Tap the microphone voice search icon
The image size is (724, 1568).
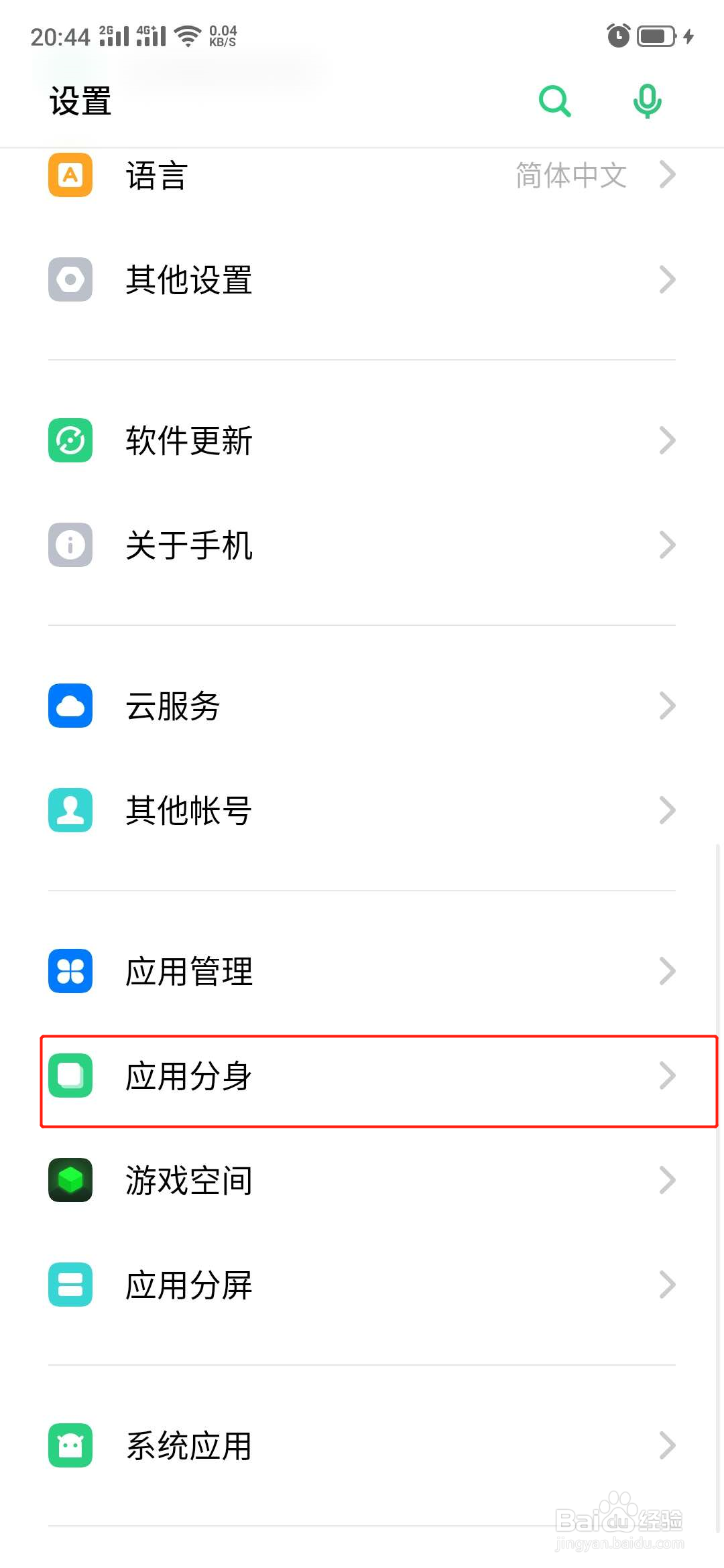click(646, 101)
